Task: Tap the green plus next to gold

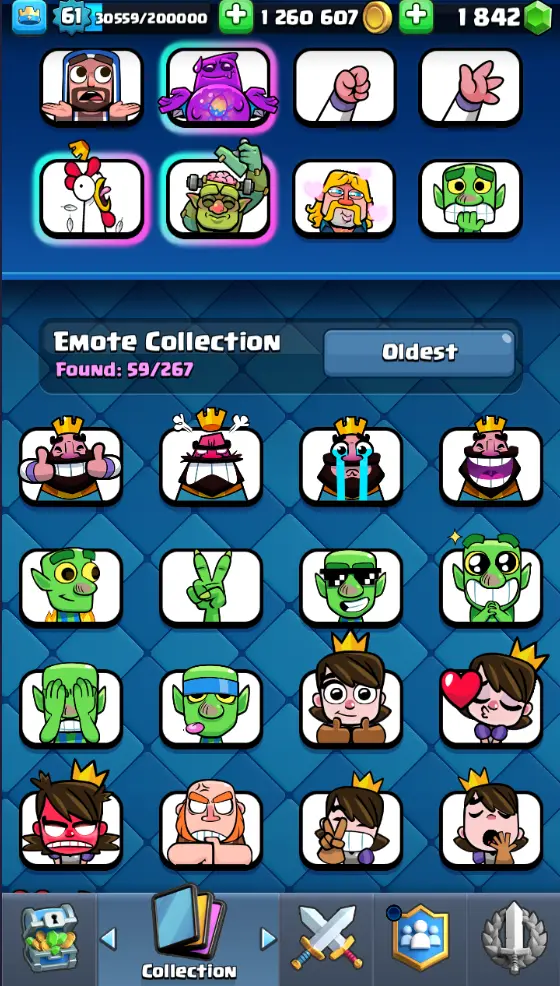Action: point(236,16)
